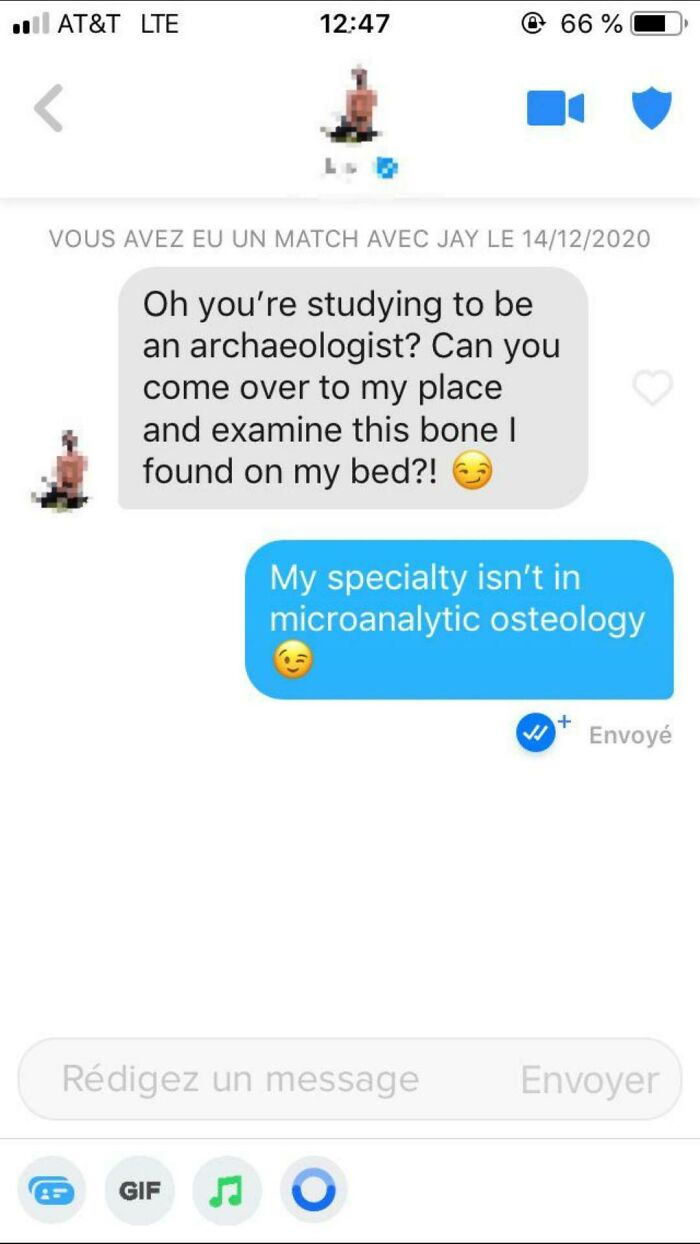Like the archaeologist message with the heart
This screenshot has width=700, height=1244.
pos(653,388)
